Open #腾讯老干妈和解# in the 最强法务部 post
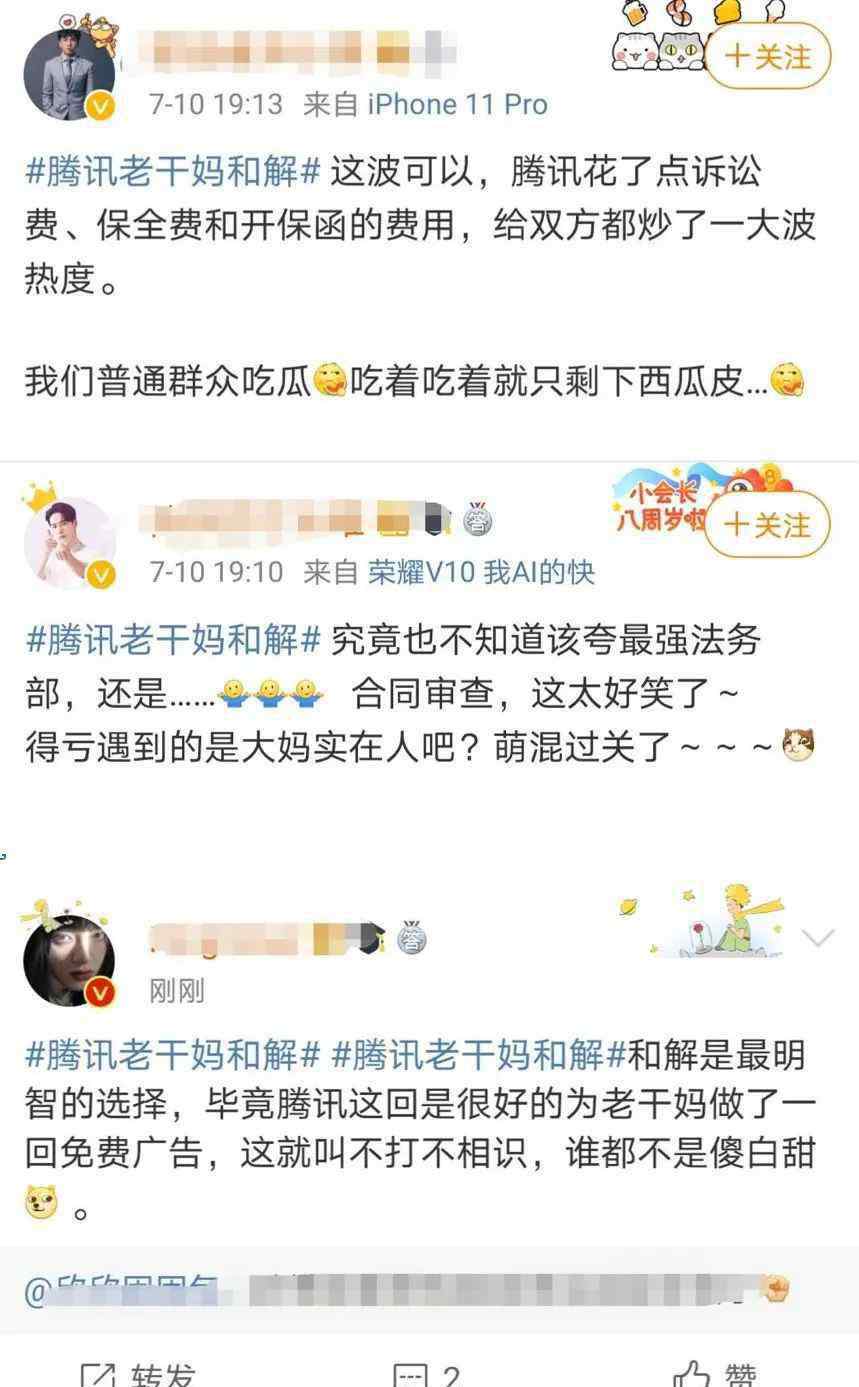 [172, 640]
